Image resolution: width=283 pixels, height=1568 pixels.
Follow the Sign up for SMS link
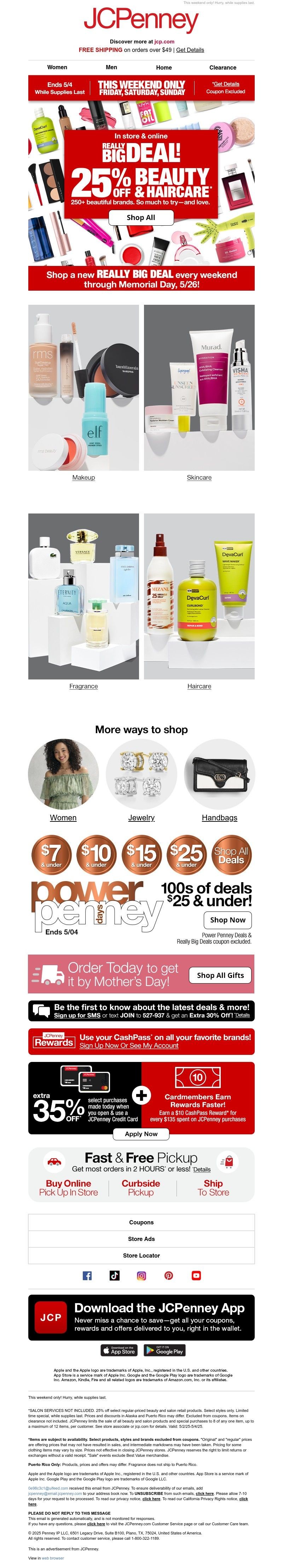[76, 1015]
